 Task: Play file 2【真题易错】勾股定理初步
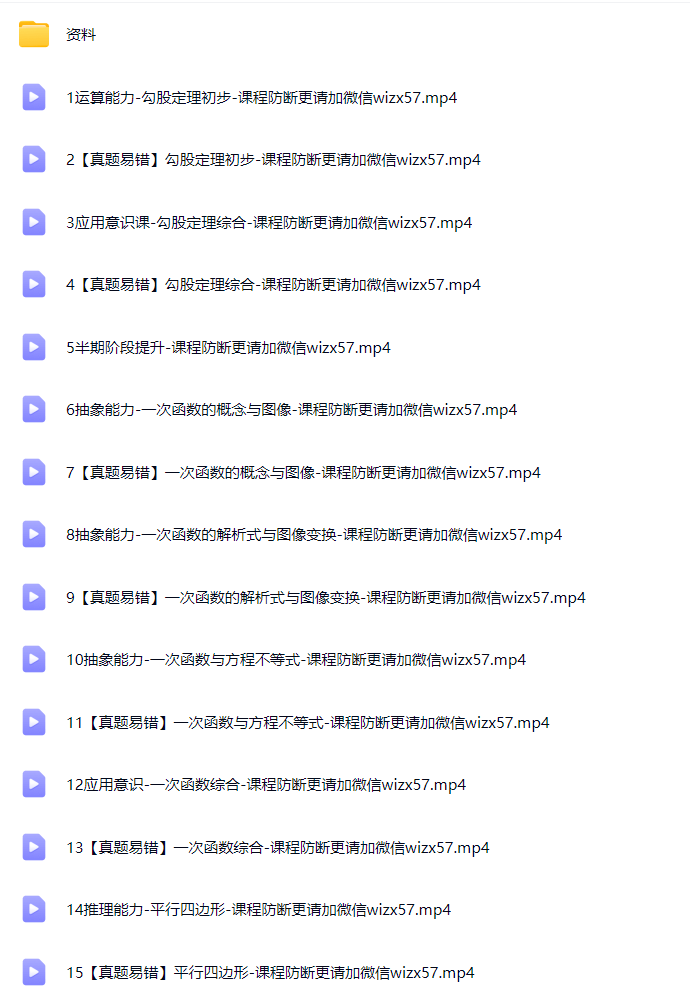(273, 160)
